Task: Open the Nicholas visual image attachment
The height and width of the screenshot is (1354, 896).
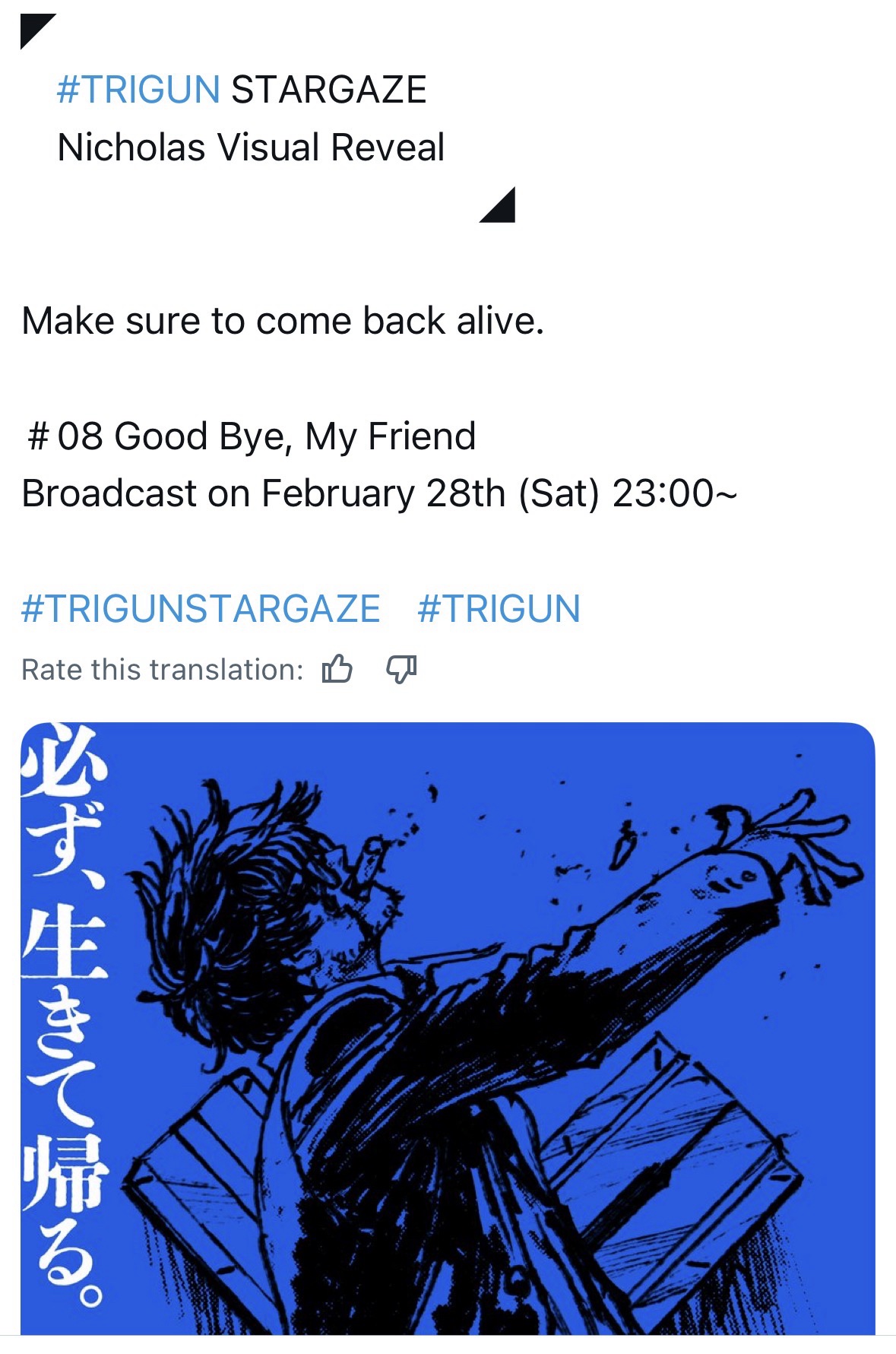Action: pos(448,1026)
